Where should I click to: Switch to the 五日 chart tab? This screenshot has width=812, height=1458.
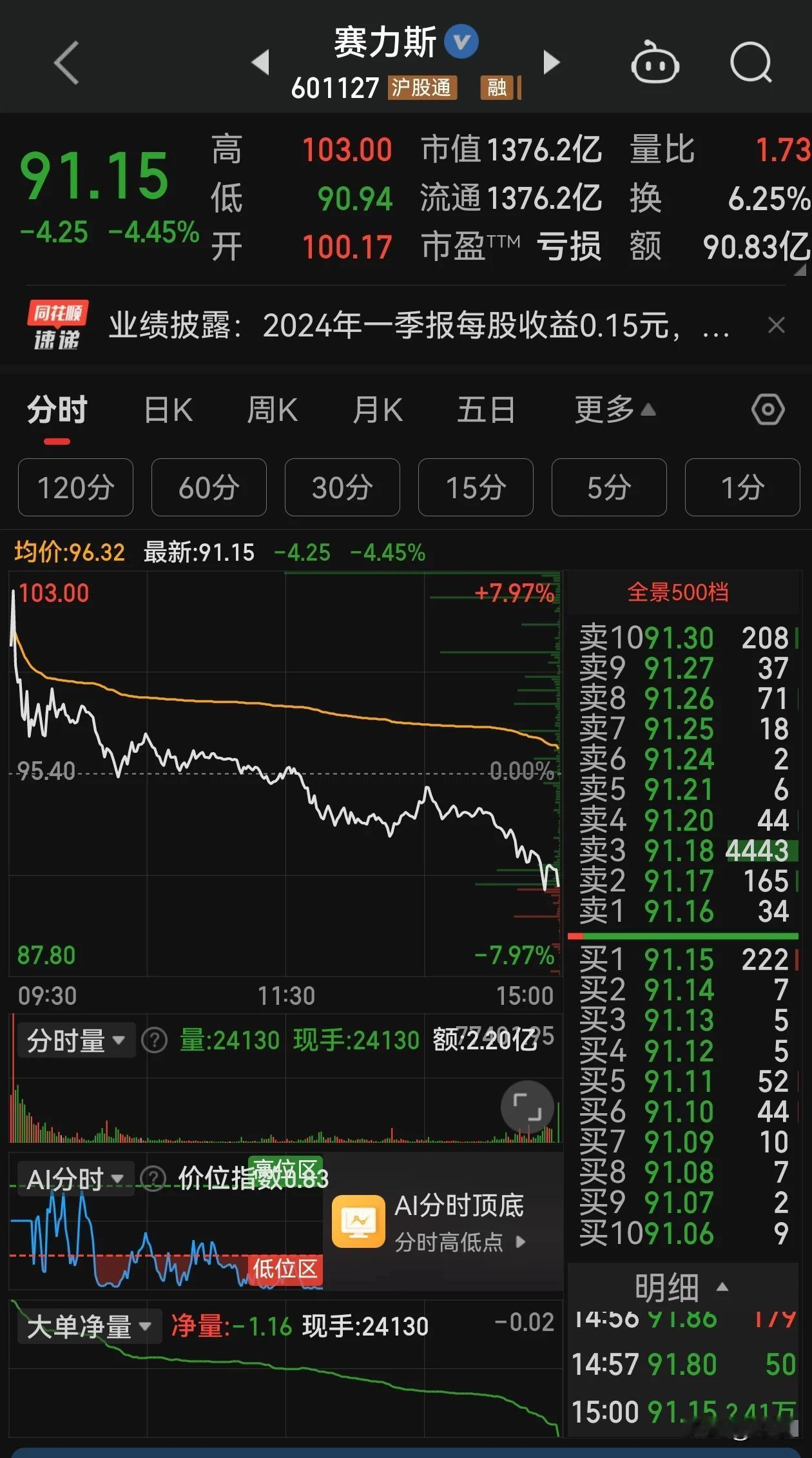point(486,410)
